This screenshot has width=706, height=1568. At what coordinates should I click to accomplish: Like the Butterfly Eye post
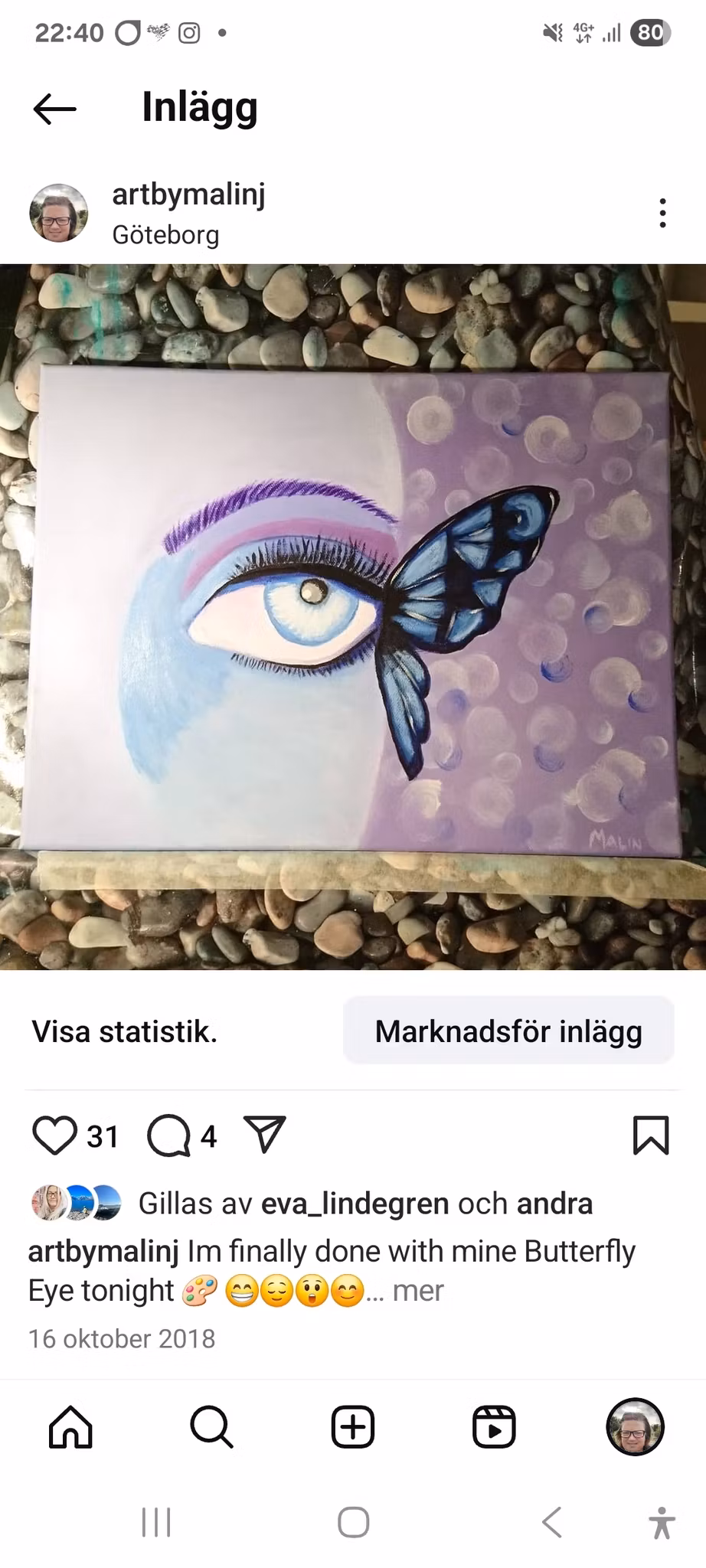[54, 1135]
